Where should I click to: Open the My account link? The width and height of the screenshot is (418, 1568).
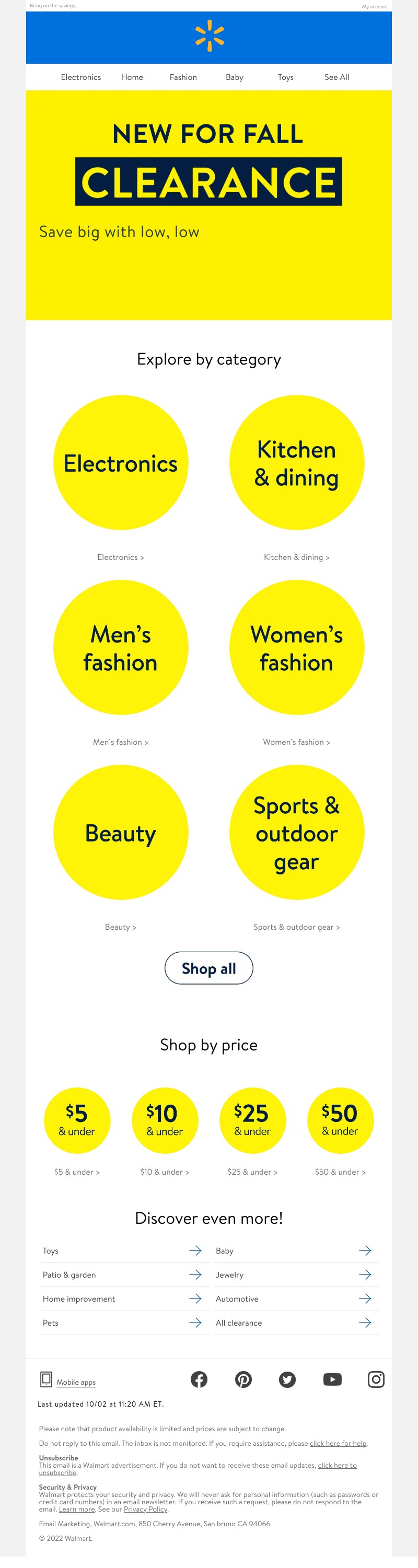point(374,7)
